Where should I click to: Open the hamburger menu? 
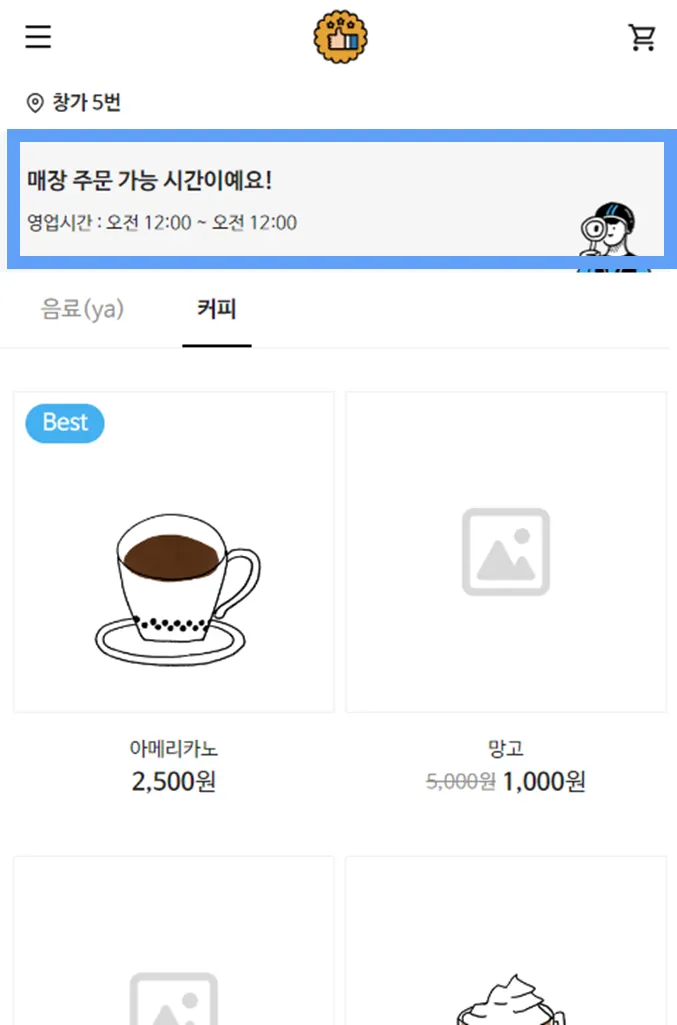[x=38, y=37]
